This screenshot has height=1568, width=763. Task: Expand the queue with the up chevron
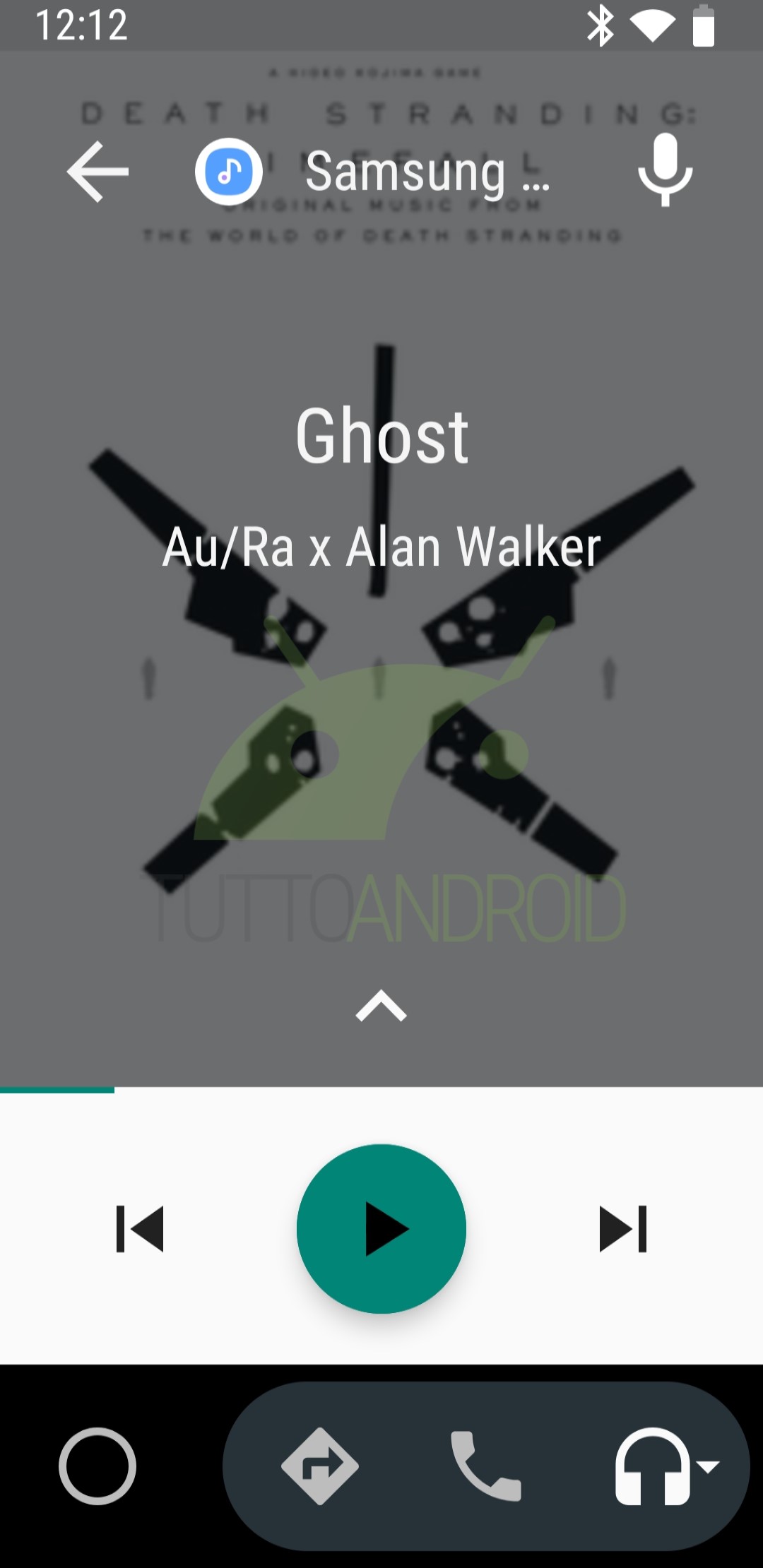[381, 1005]
